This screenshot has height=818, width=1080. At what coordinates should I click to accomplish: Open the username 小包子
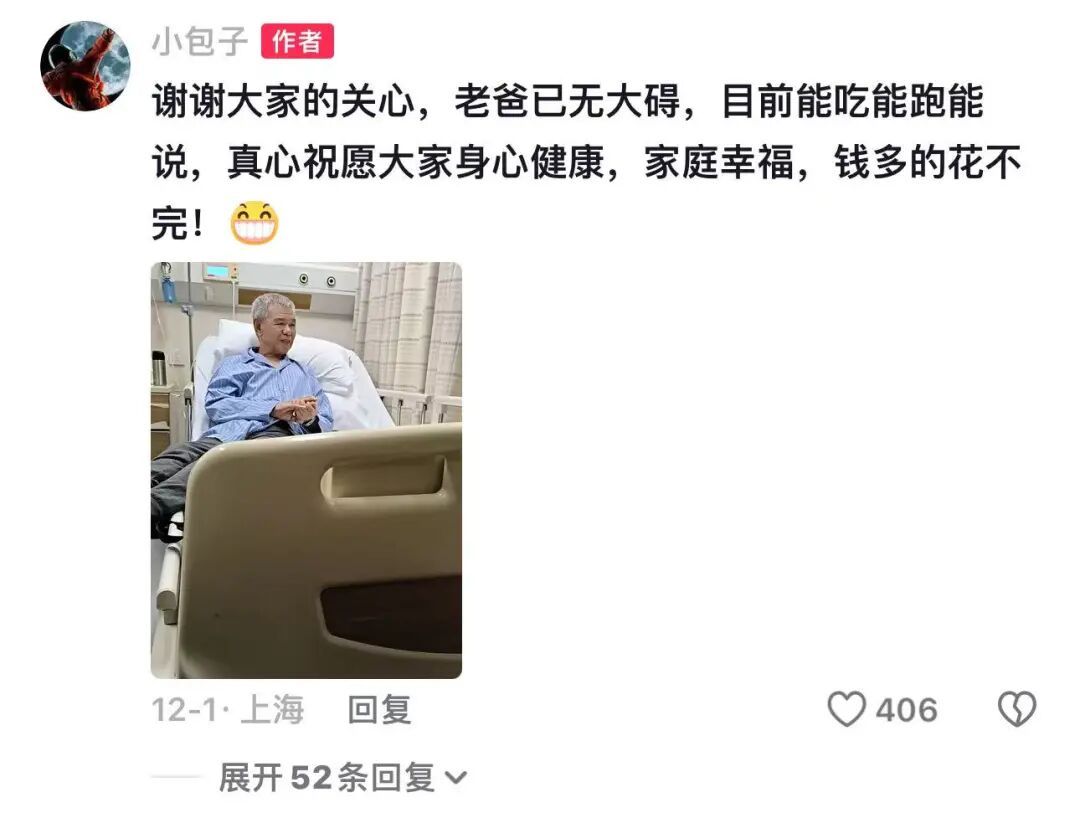point(199,41)
